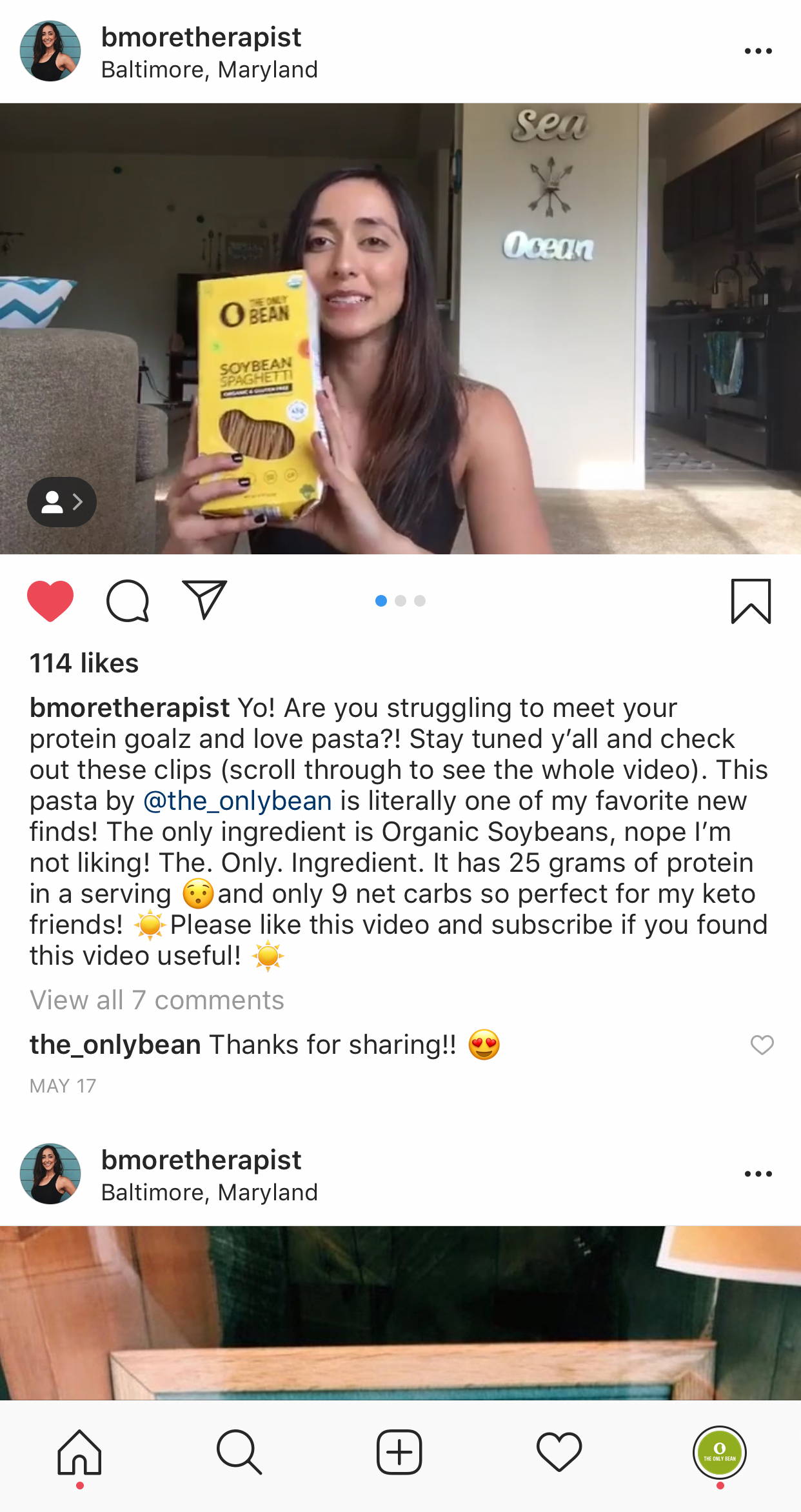This screenshot has width=801, height=1512.
Task: Unlike the soybean spaghetti post
Action: pyautogui.click(x=50, y=601)
